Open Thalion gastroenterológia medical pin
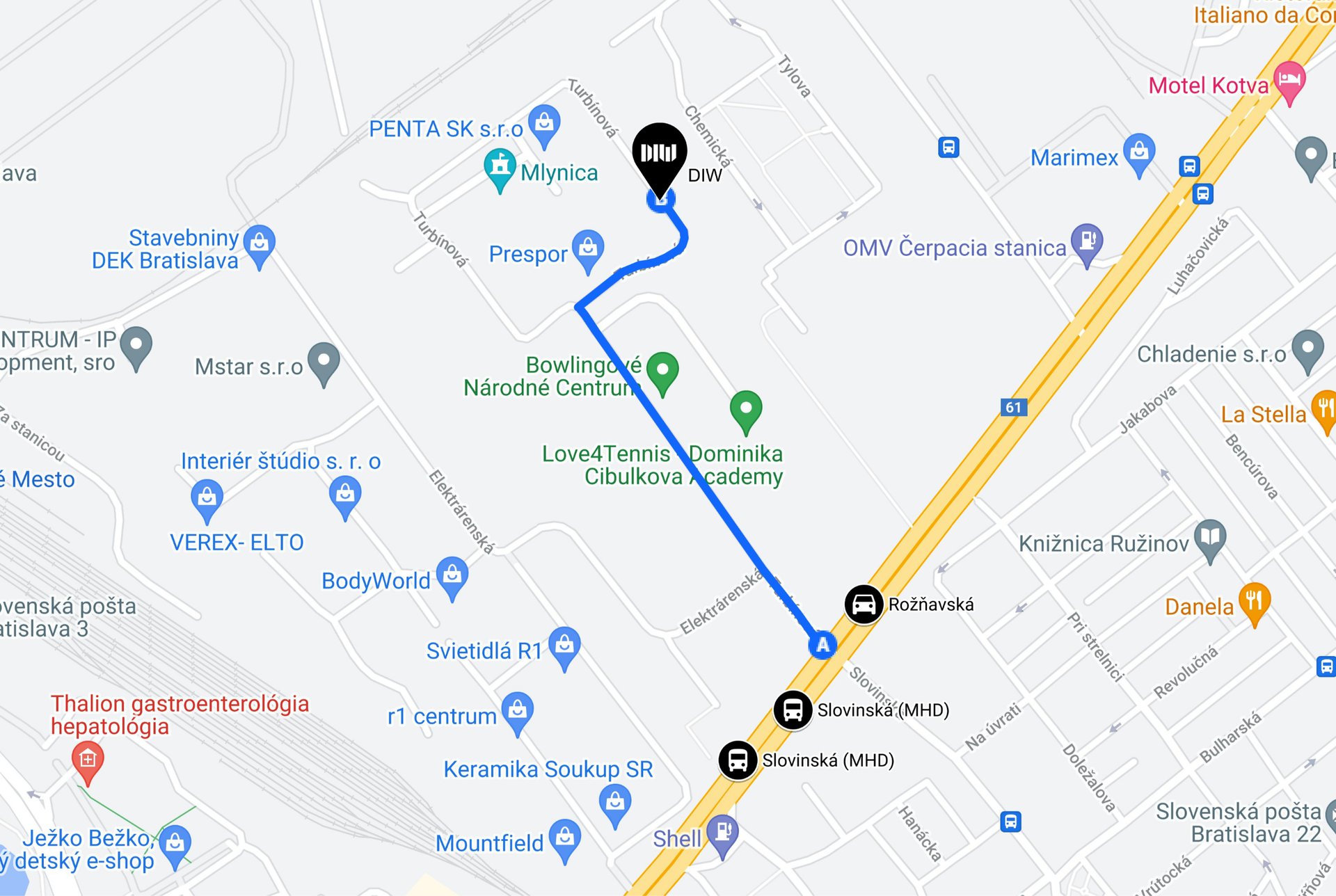This screenshot has height=896, width=1336. (88, 760)
